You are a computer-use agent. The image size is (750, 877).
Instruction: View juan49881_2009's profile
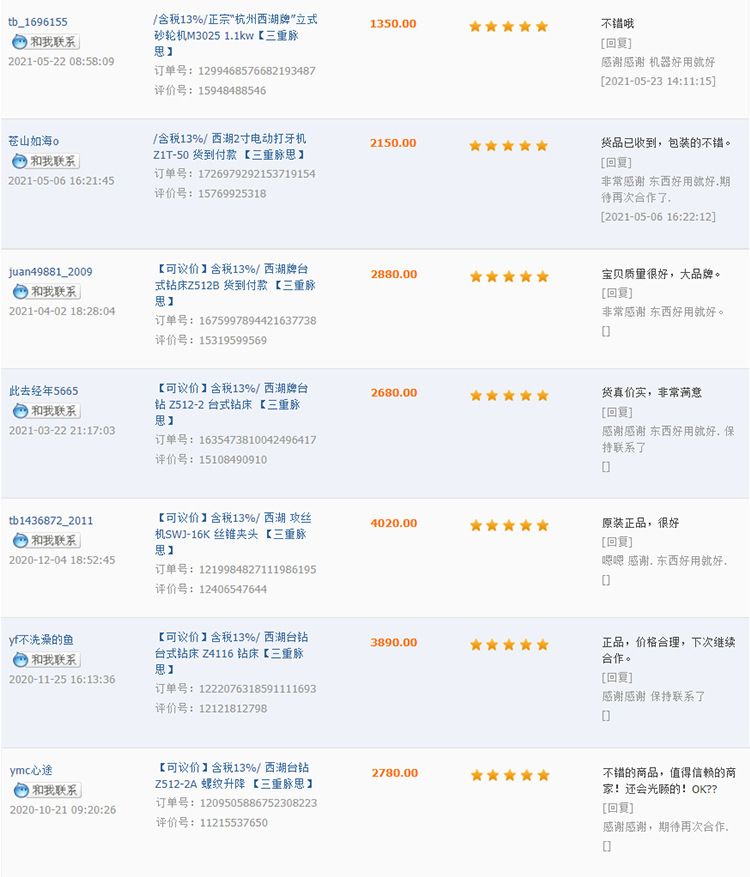click(50, 272)
